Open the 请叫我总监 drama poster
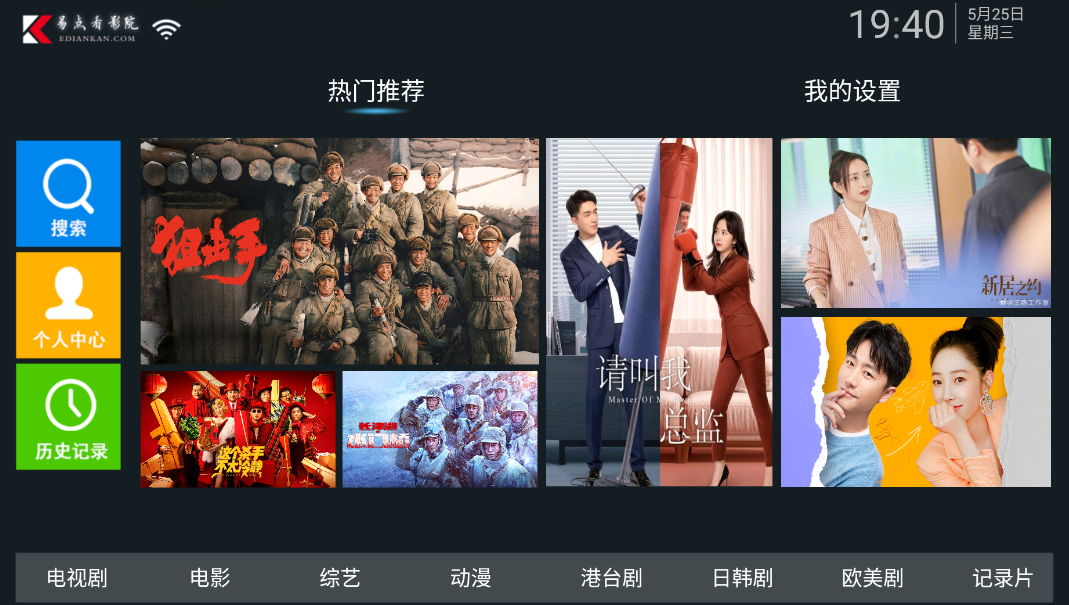 tap(659, 312)
